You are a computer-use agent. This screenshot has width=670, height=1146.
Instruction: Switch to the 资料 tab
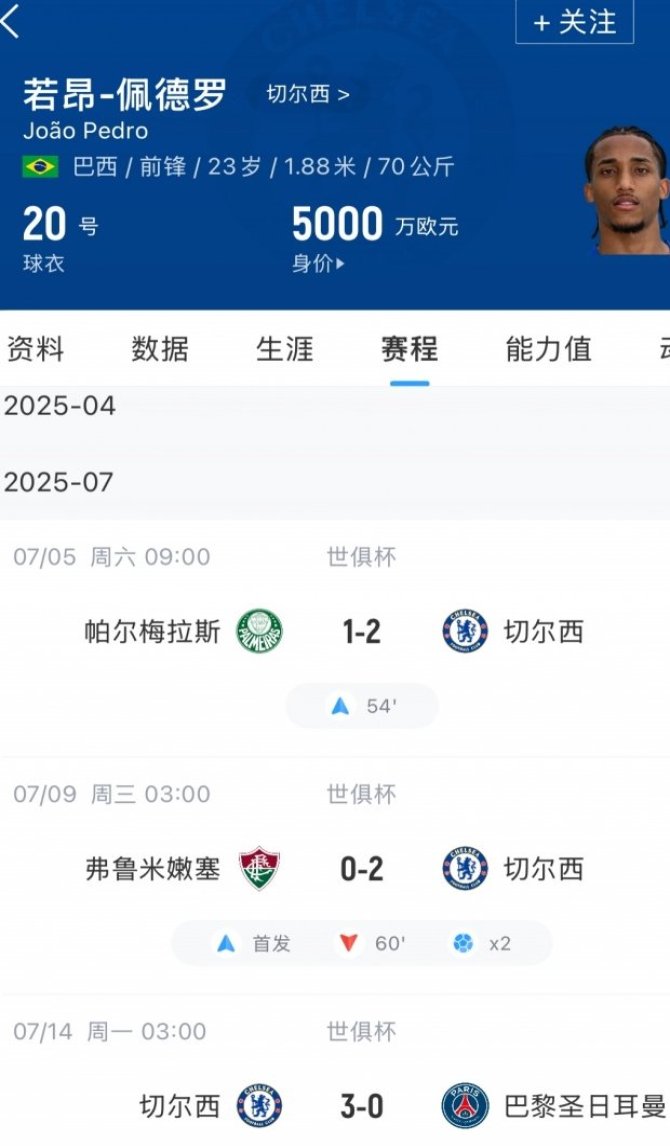click(35, 349)
